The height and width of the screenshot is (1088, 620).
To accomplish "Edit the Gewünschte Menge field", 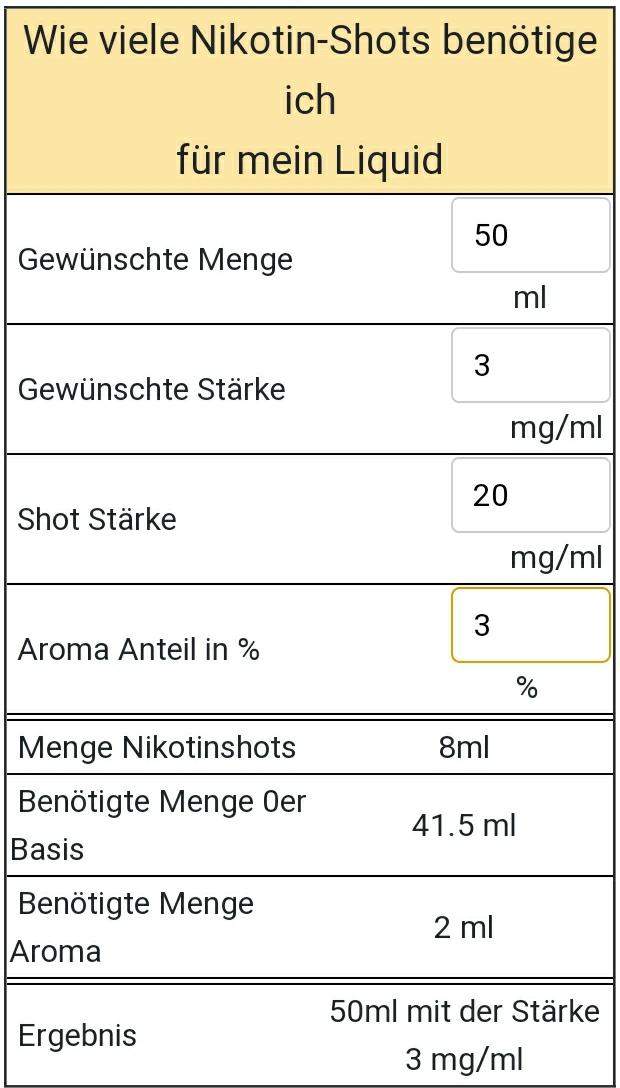I will pyautogui.click(x=530, y=236).
